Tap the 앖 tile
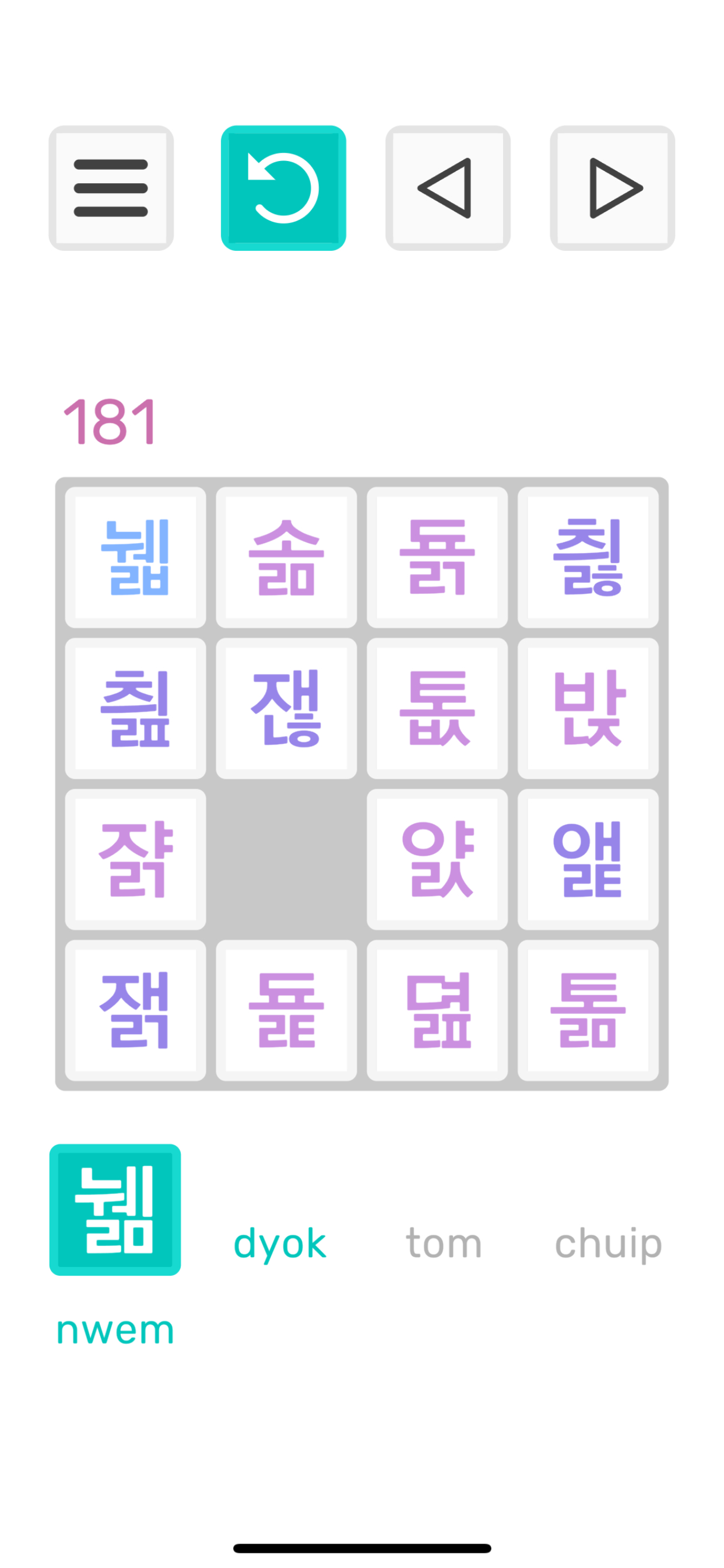The width and height of the screenshot is (724, 1568). (437, 859)
